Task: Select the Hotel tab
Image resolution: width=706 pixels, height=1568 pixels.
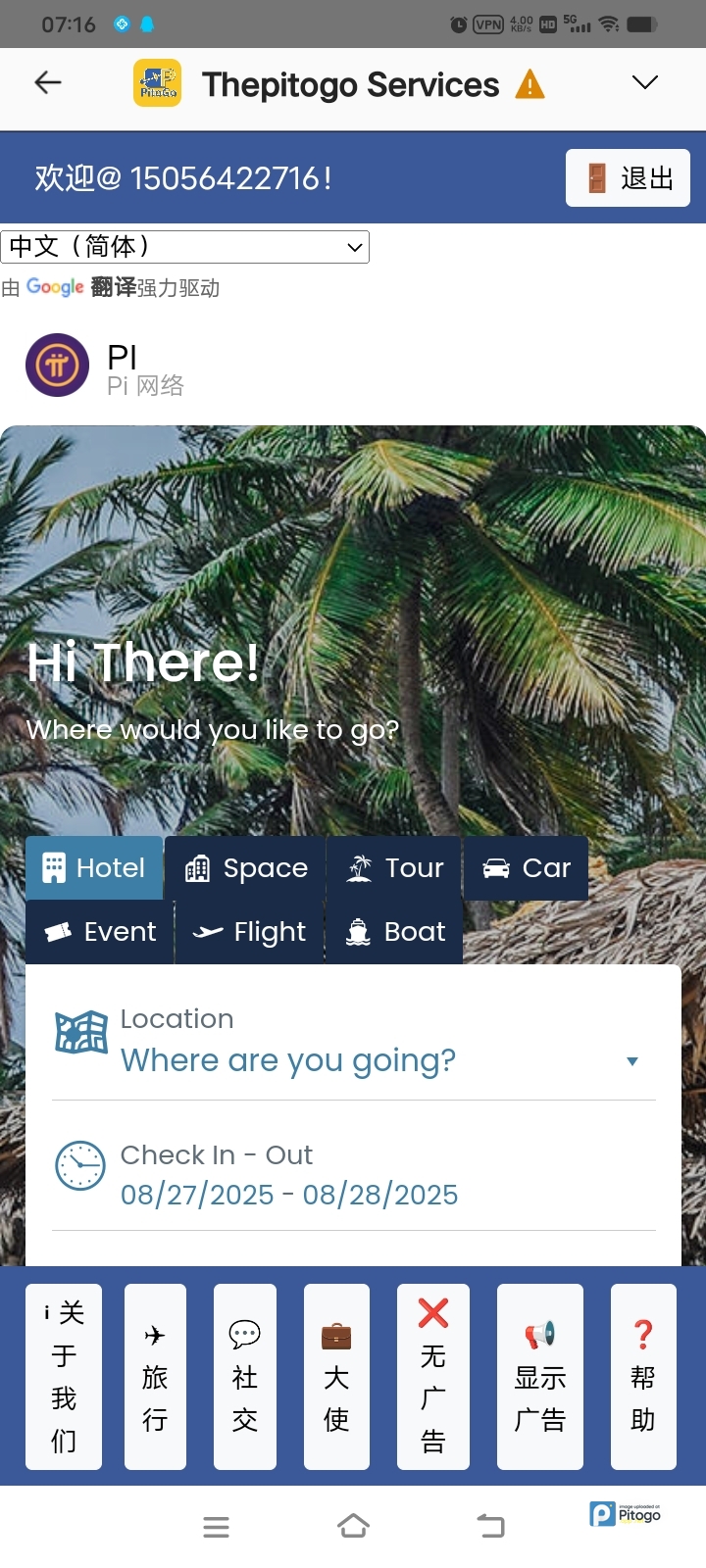Action: [x=94, y=867]
